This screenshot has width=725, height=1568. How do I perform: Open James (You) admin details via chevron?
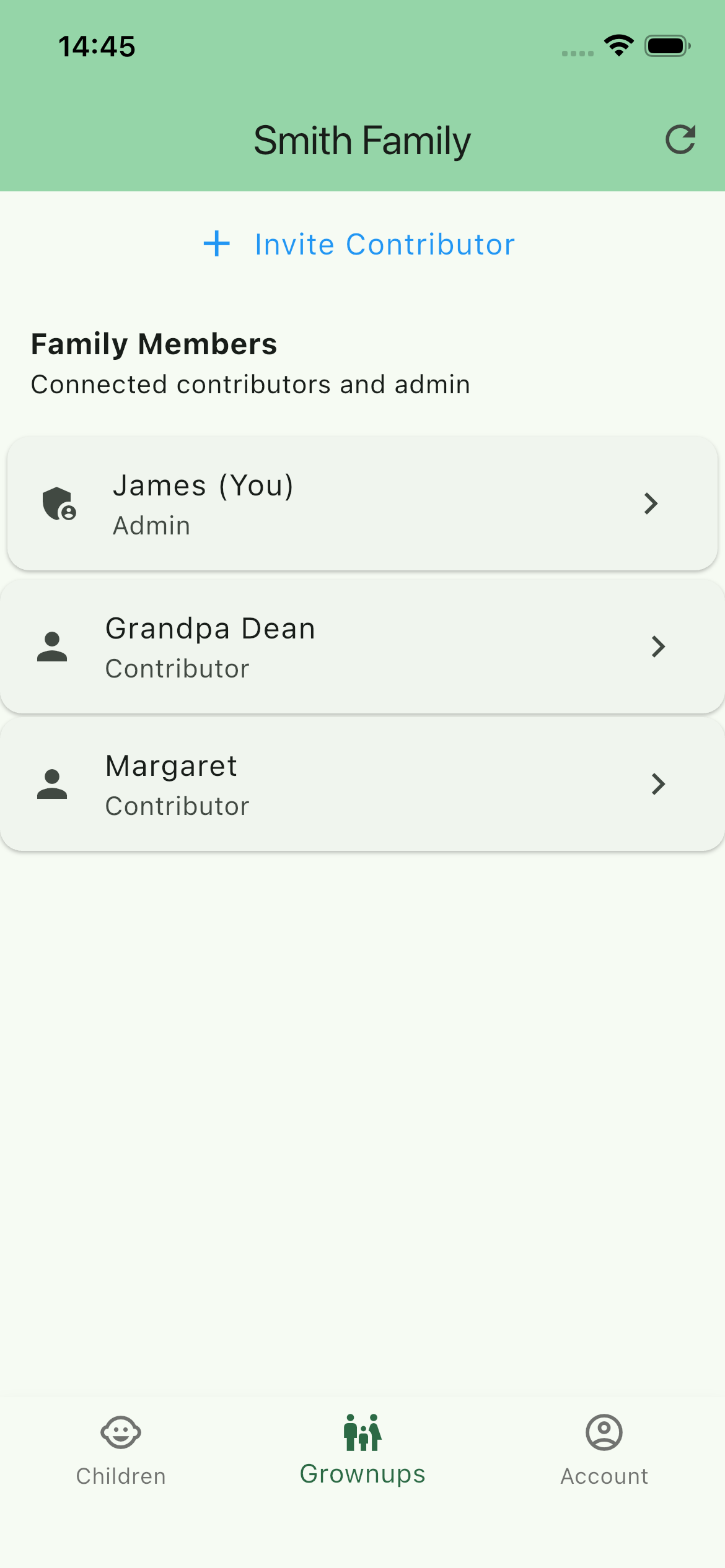[651, 504]
